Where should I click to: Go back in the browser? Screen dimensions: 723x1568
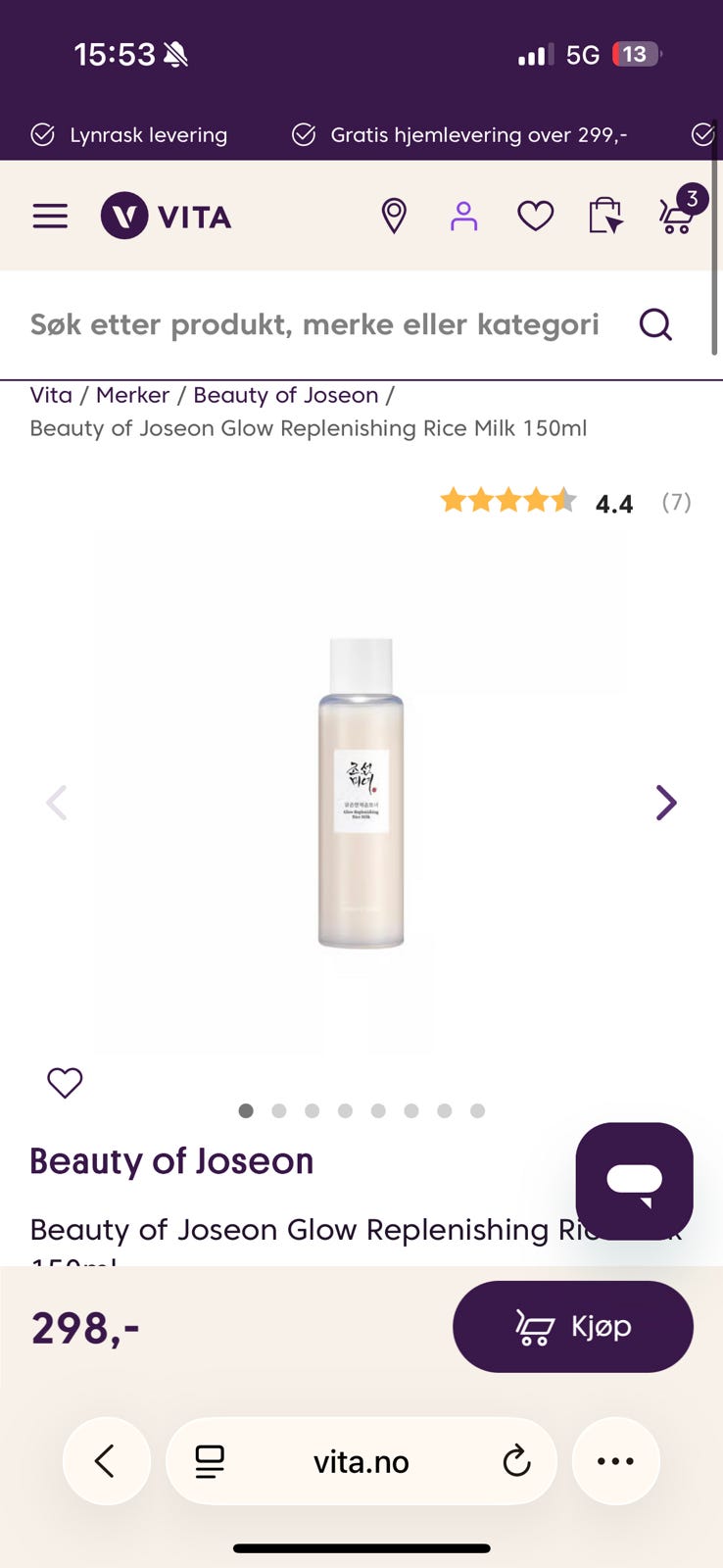click(x=106, y=1461)
